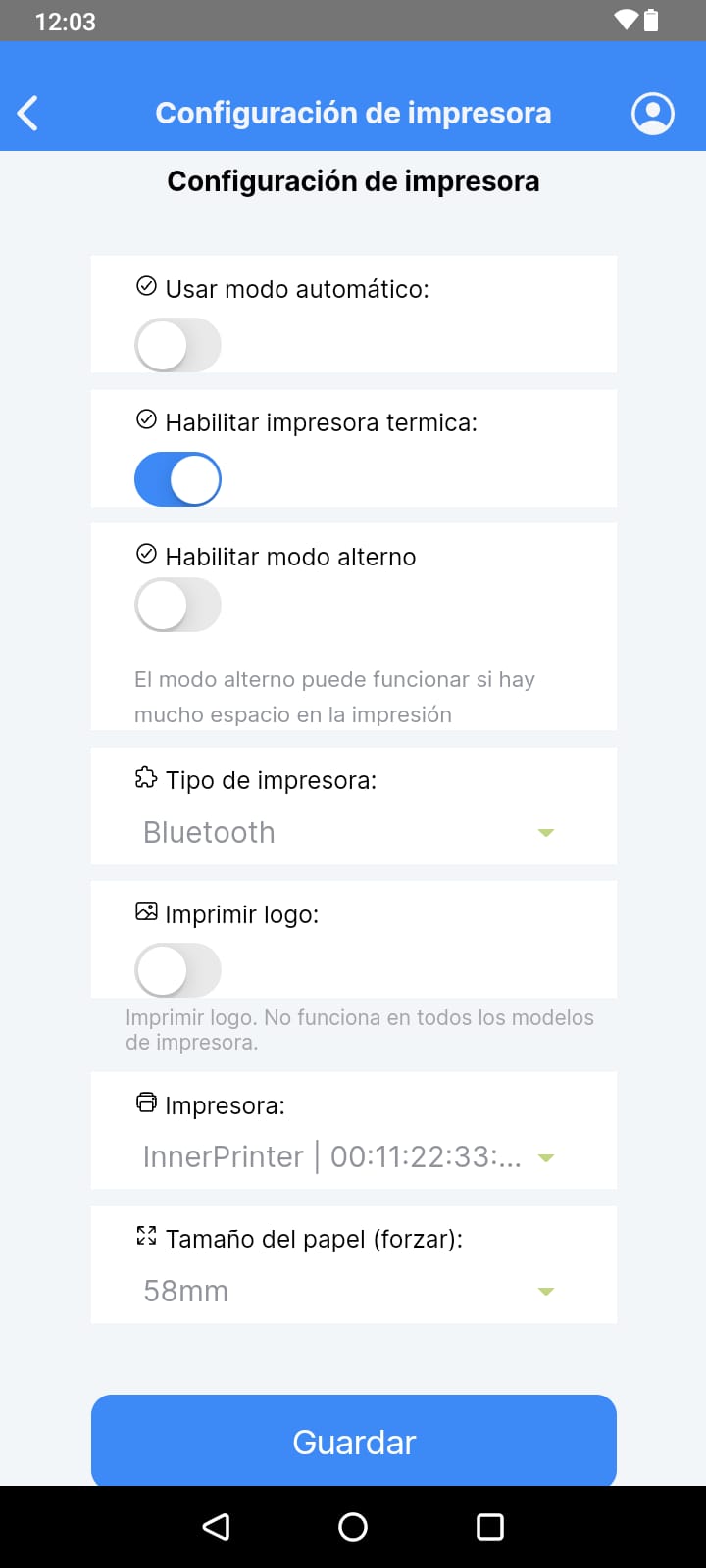The width and height of the screenshot is (706, 1568).
Task: Tap the Guardar button
Action: coord(354,1442)
